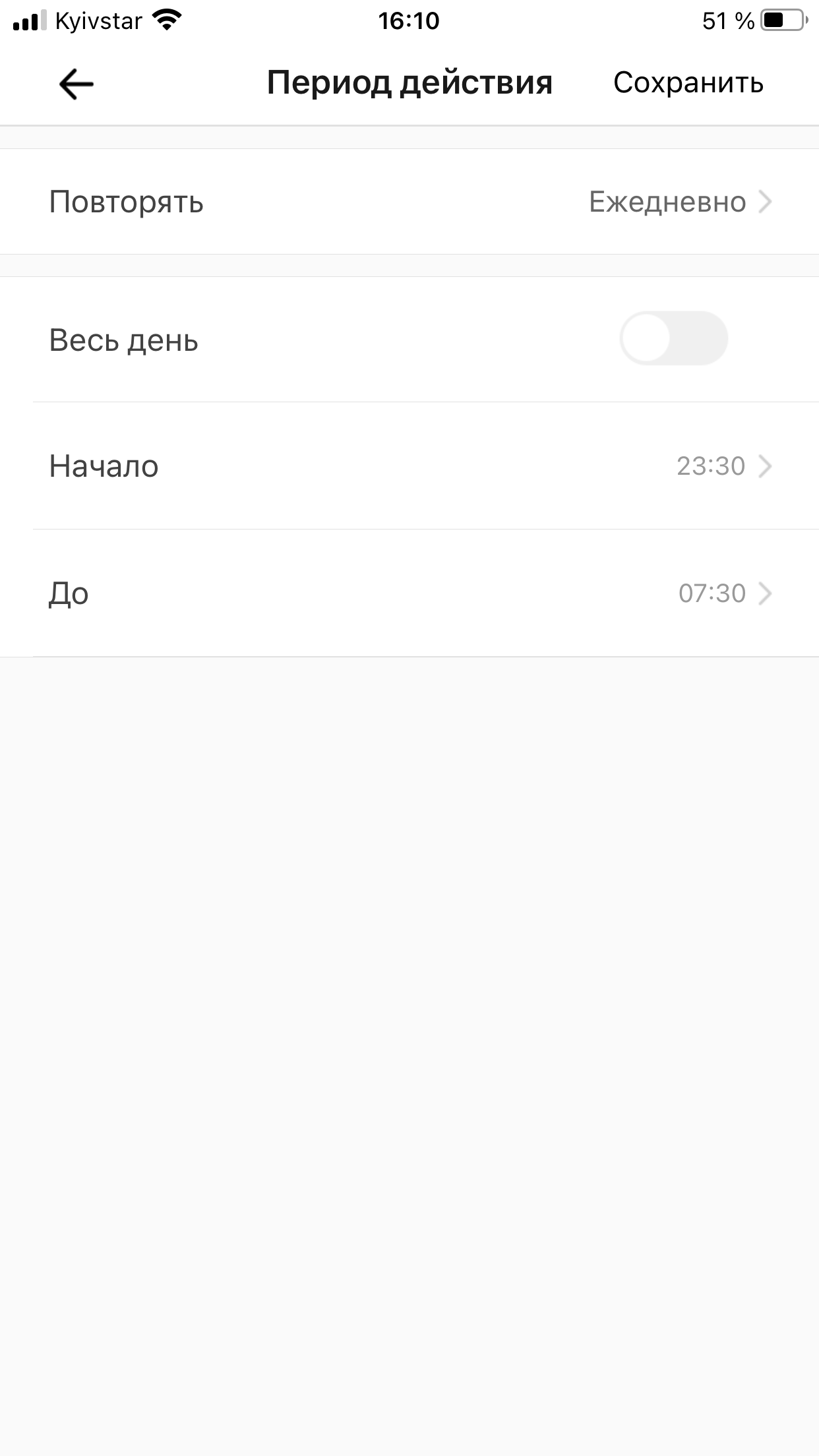Go back using the arrow icon
This screenshot has width=819, height=1456.
point(76,84)
